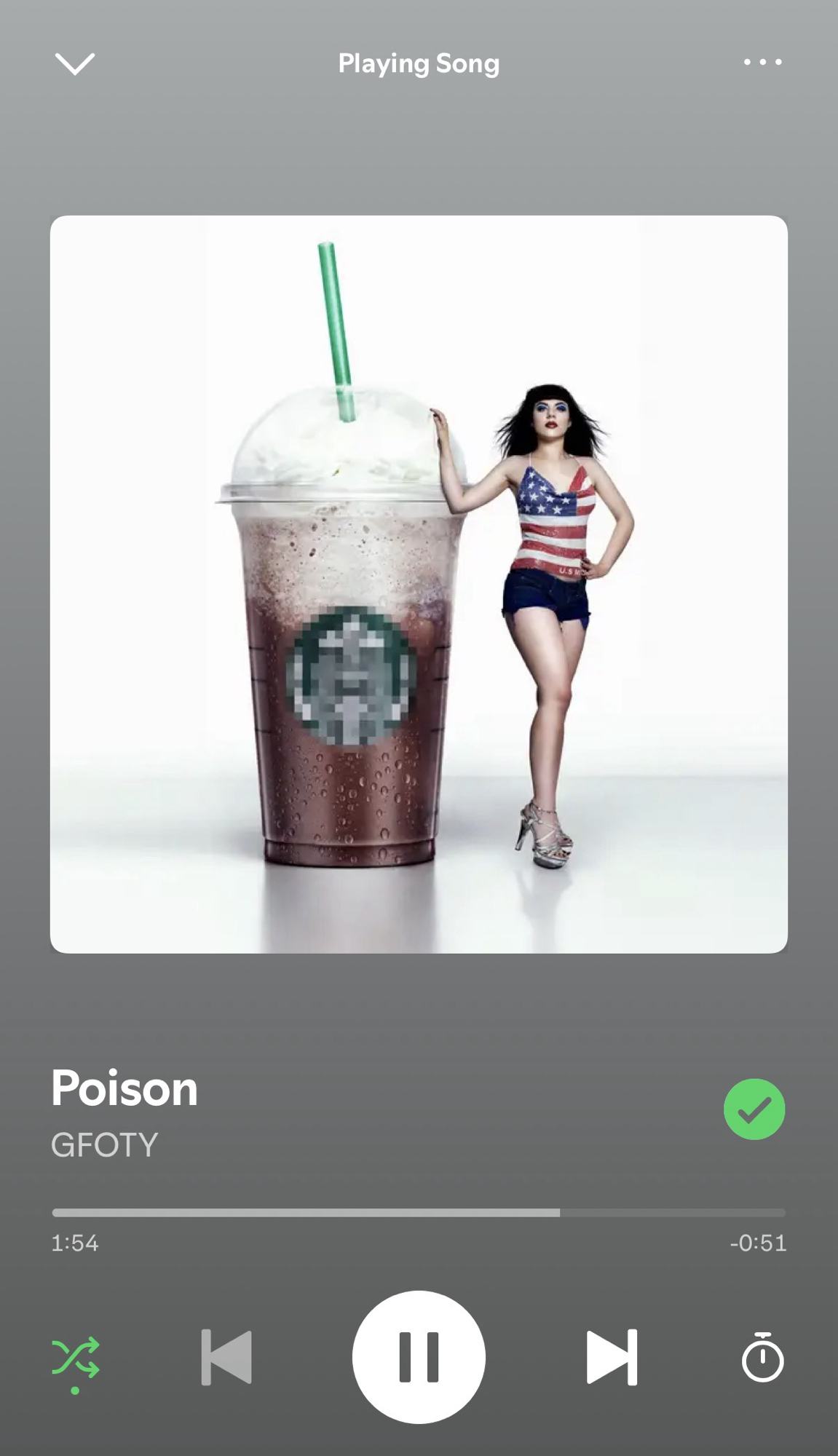Open the sleep timer

click(762, 1358)
